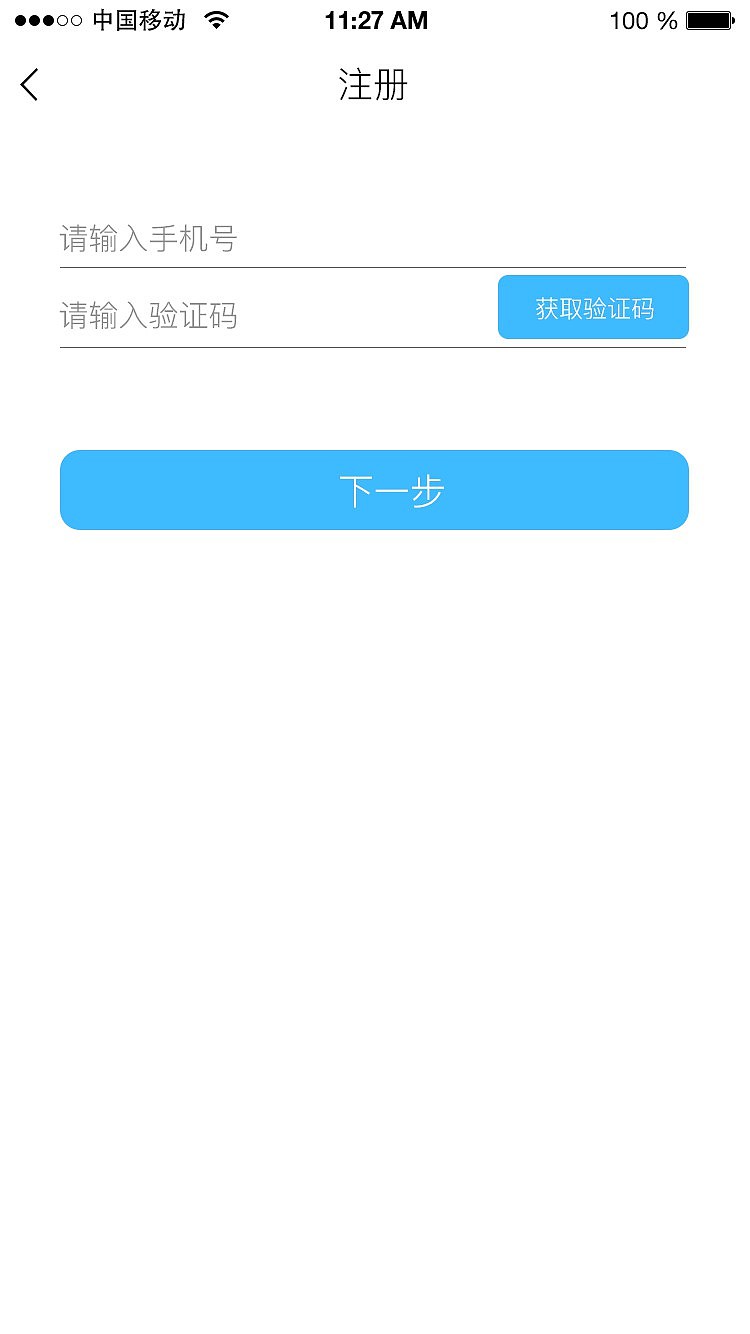Tap the divider under the phone input

[374, 264]
